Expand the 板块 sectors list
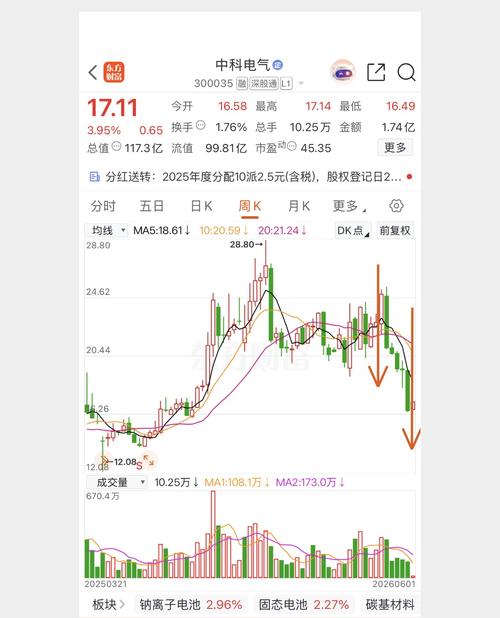 pyautogui.click(x=109, y=604)
